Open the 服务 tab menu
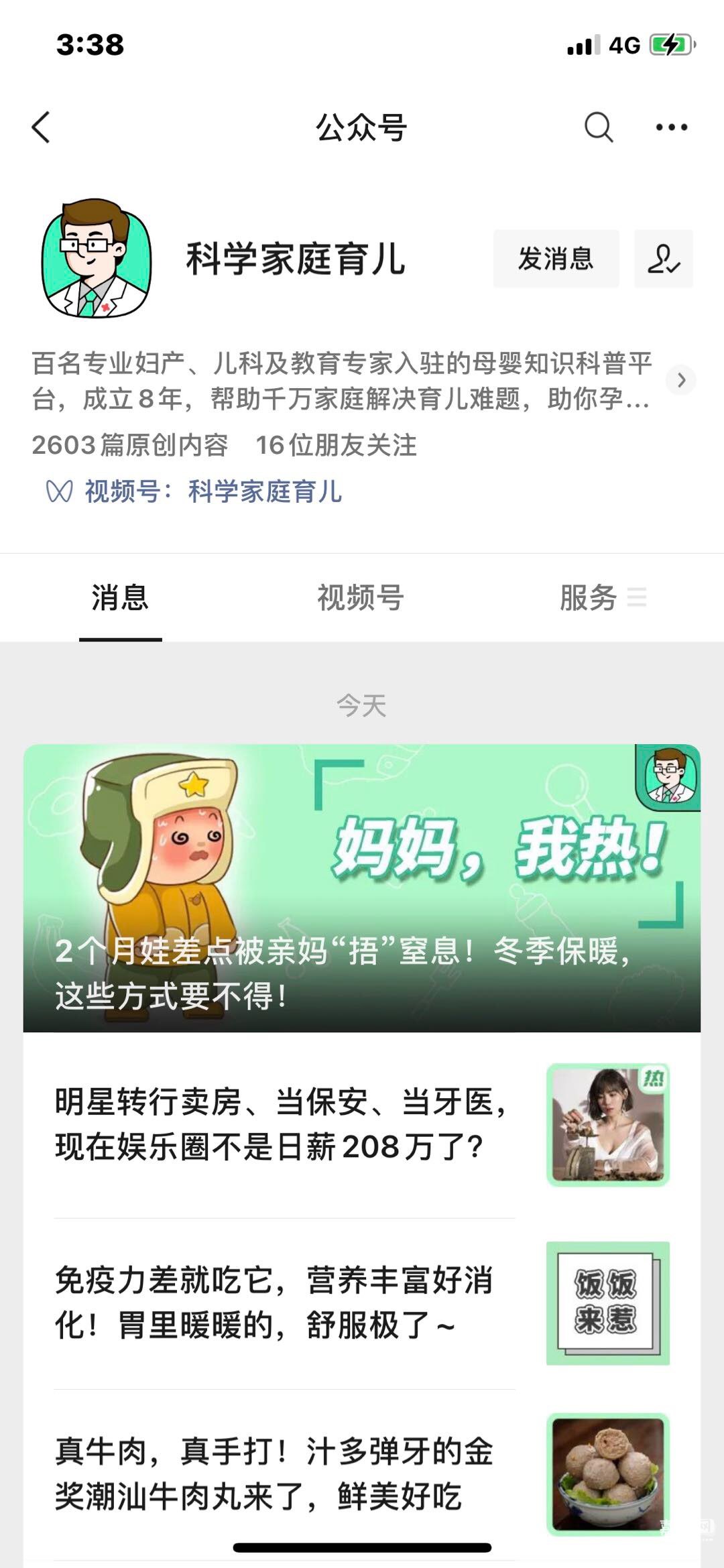This screenshot has height=1568, width=724. point(601,597)
